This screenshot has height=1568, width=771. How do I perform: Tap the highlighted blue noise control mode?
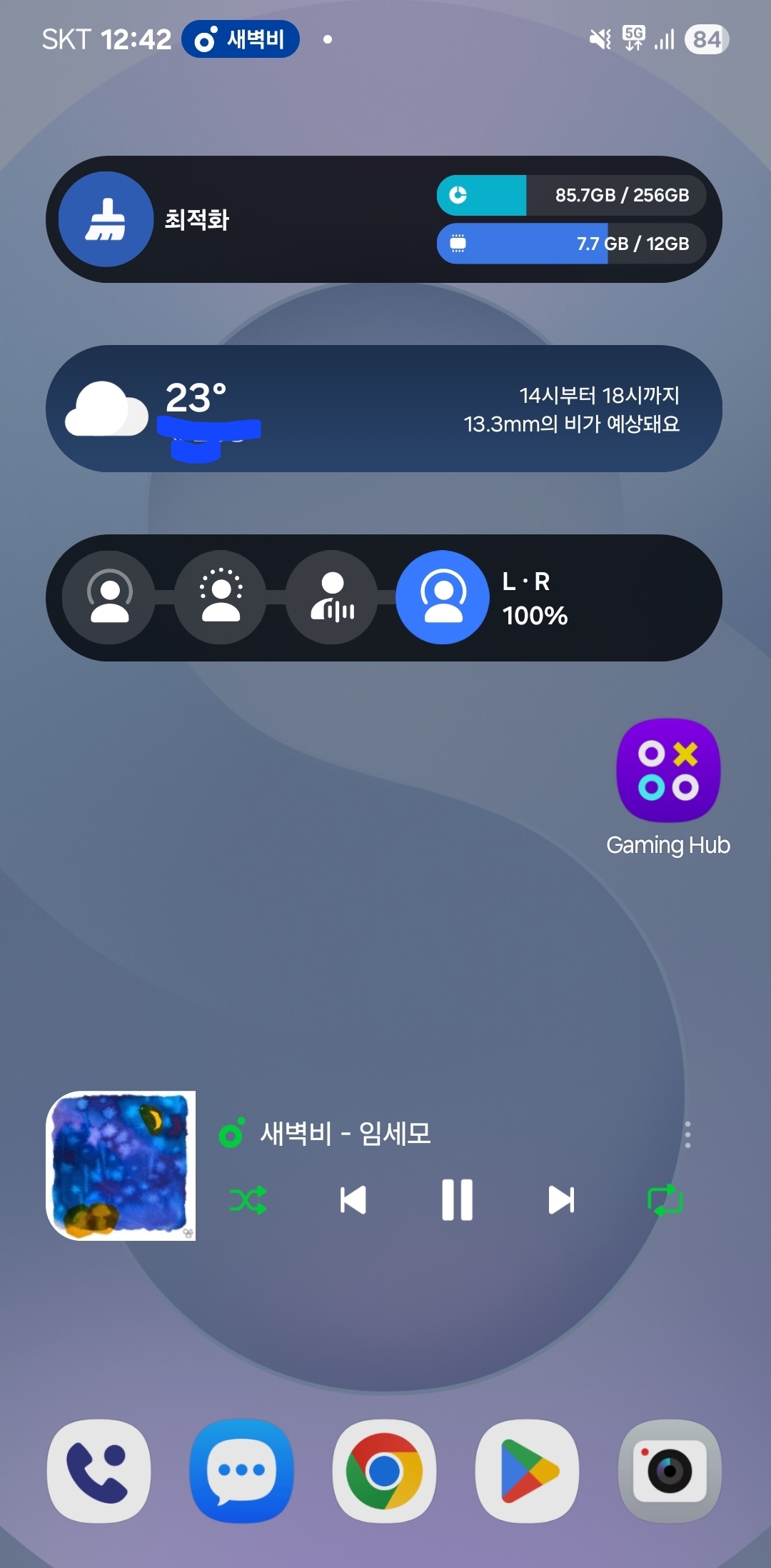click(x=443, y=597)
